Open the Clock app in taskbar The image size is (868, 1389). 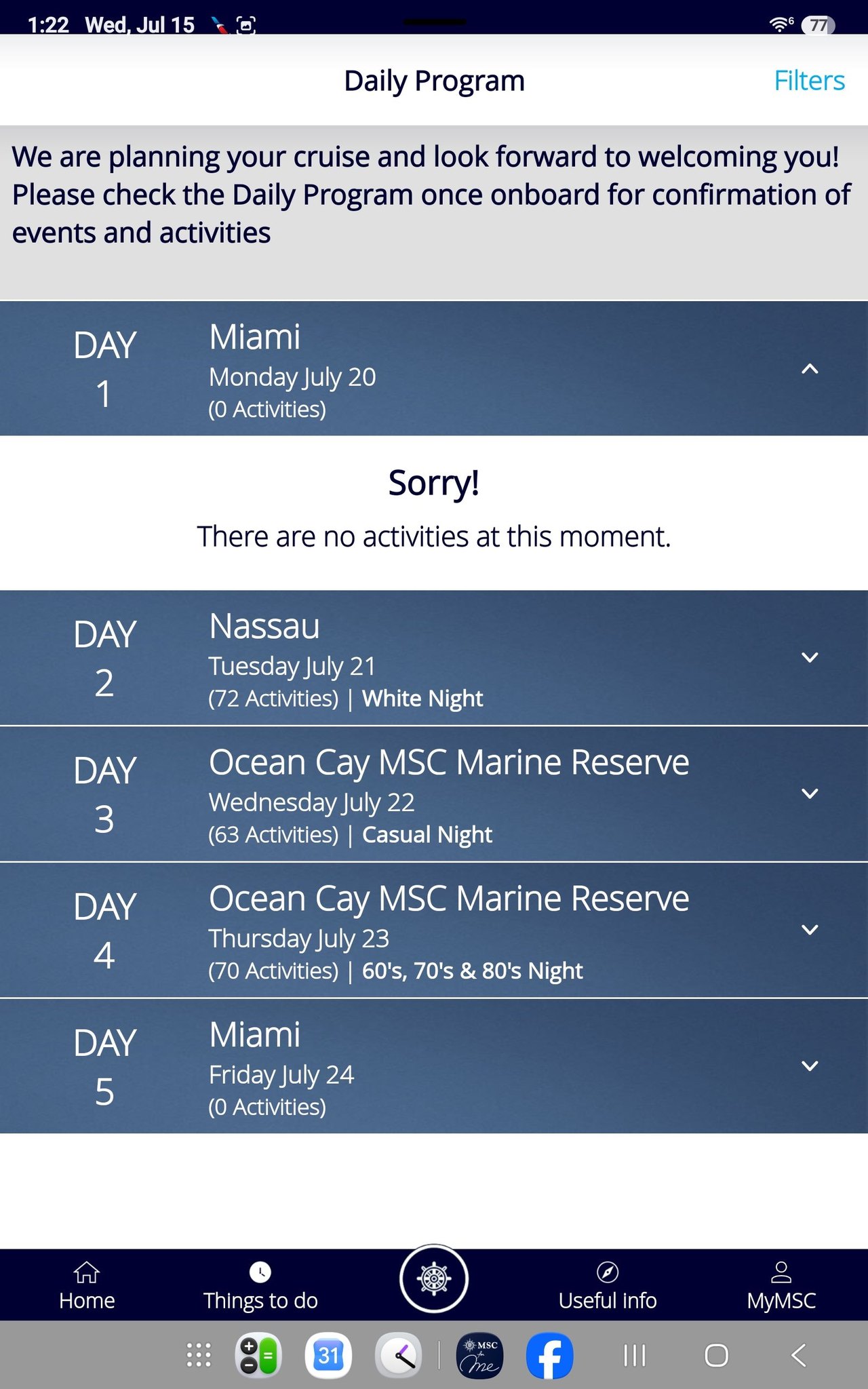tap(399, 1355)
